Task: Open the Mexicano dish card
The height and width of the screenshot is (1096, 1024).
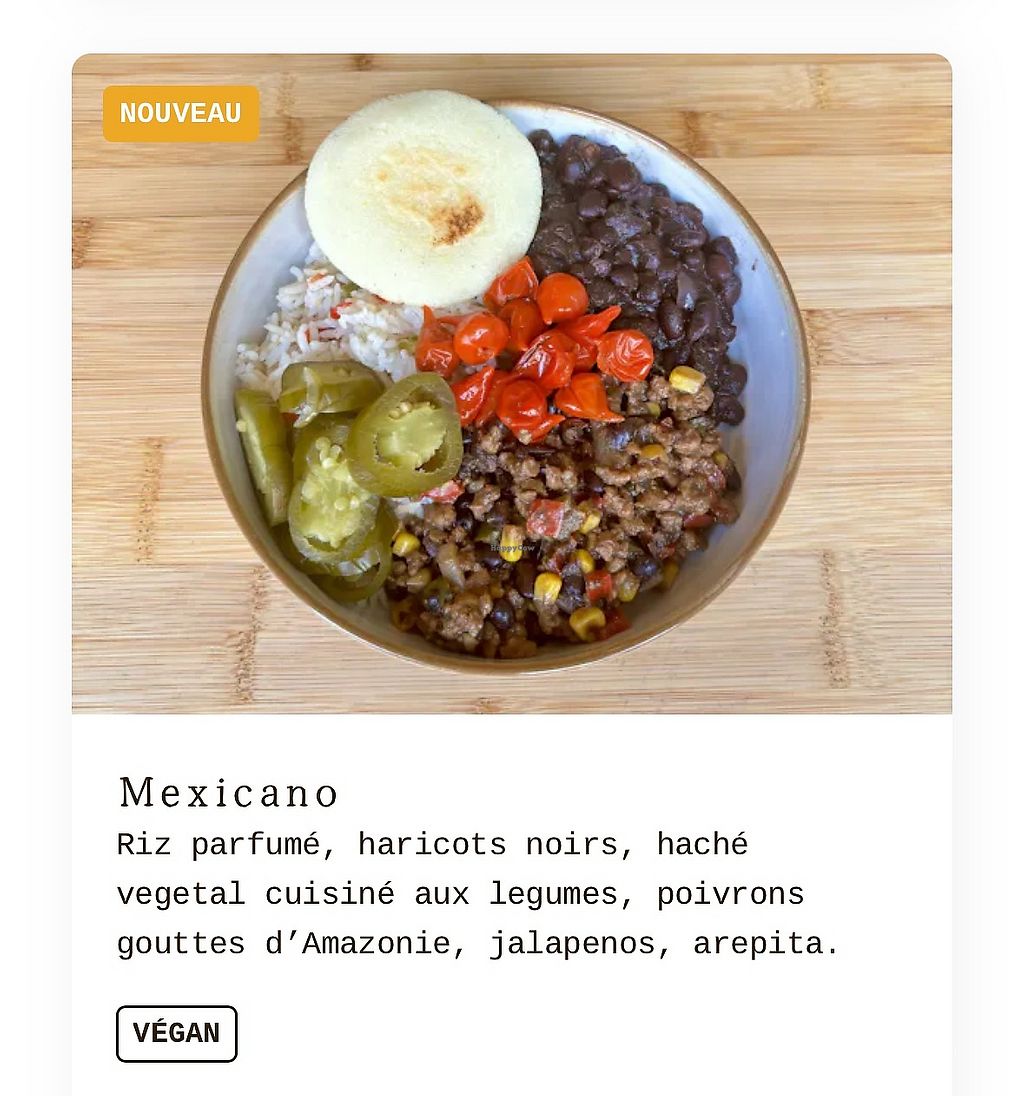Action: click(229, 793)
